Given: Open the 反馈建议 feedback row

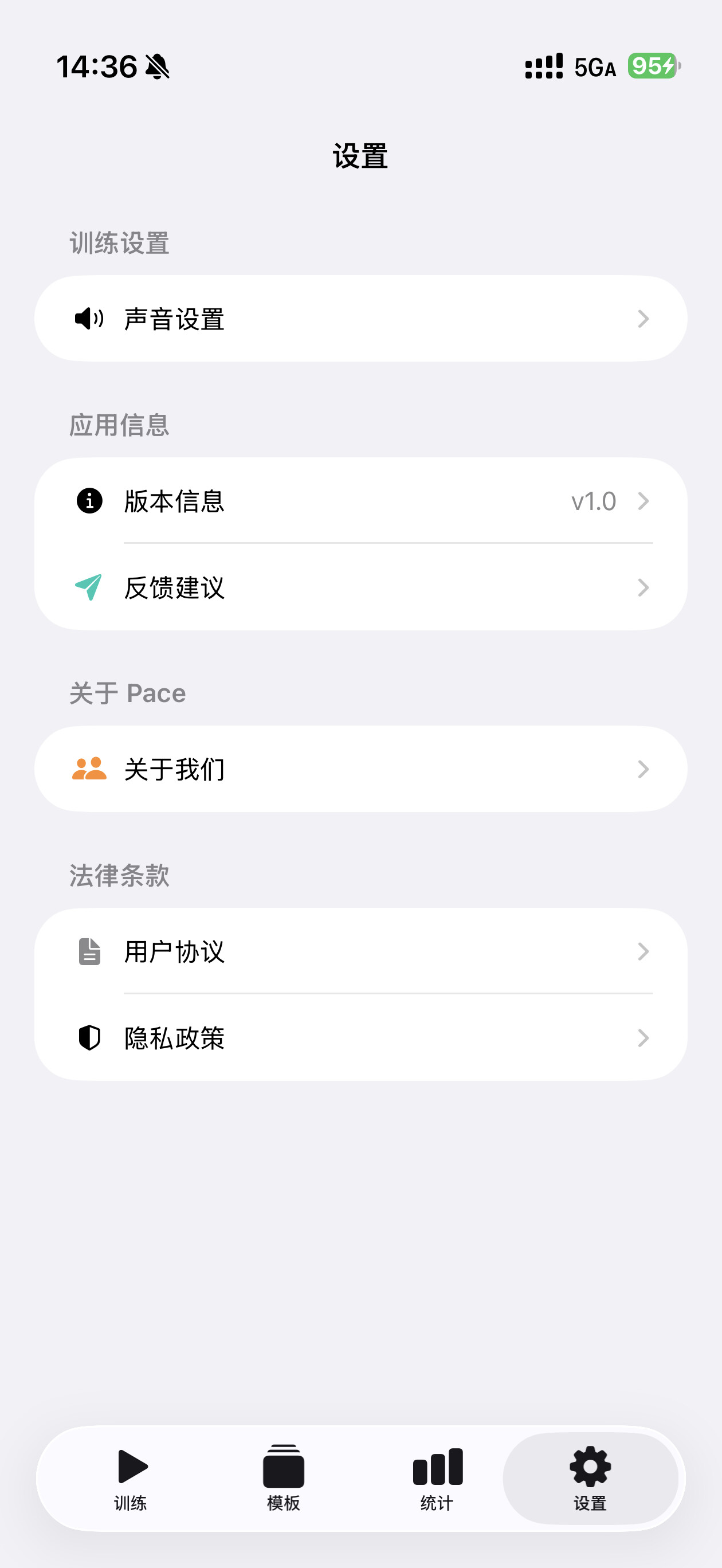Looking at the screenshot, I should (x=360, y=587).
